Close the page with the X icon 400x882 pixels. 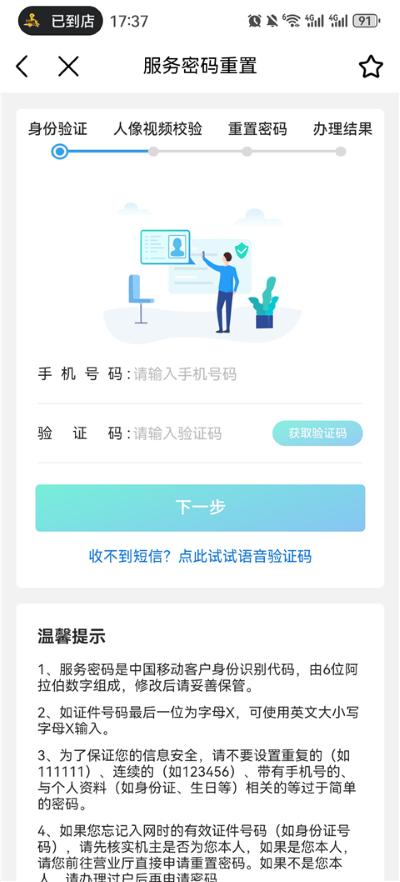pyautogui.click(x=68, y=66)
